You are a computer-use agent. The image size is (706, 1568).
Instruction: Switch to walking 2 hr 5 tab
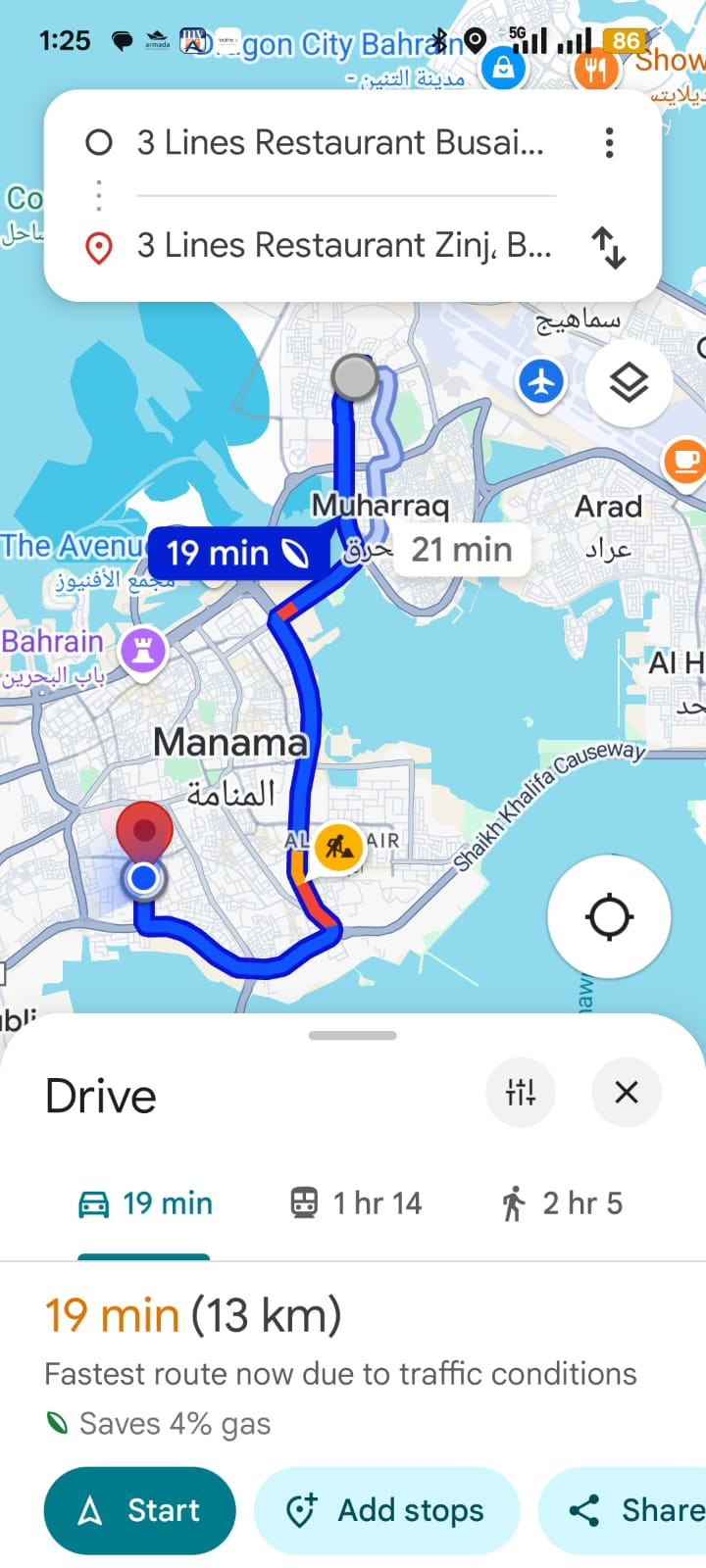562,1203
